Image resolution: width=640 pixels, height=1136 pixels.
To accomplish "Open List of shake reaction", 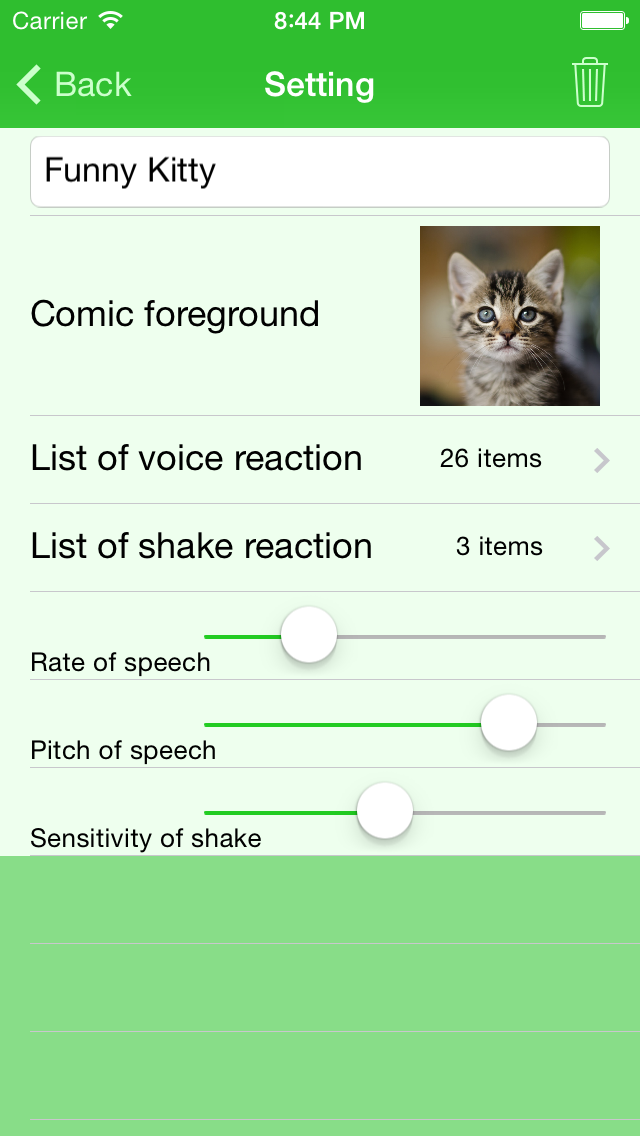I will coord(320,548).
